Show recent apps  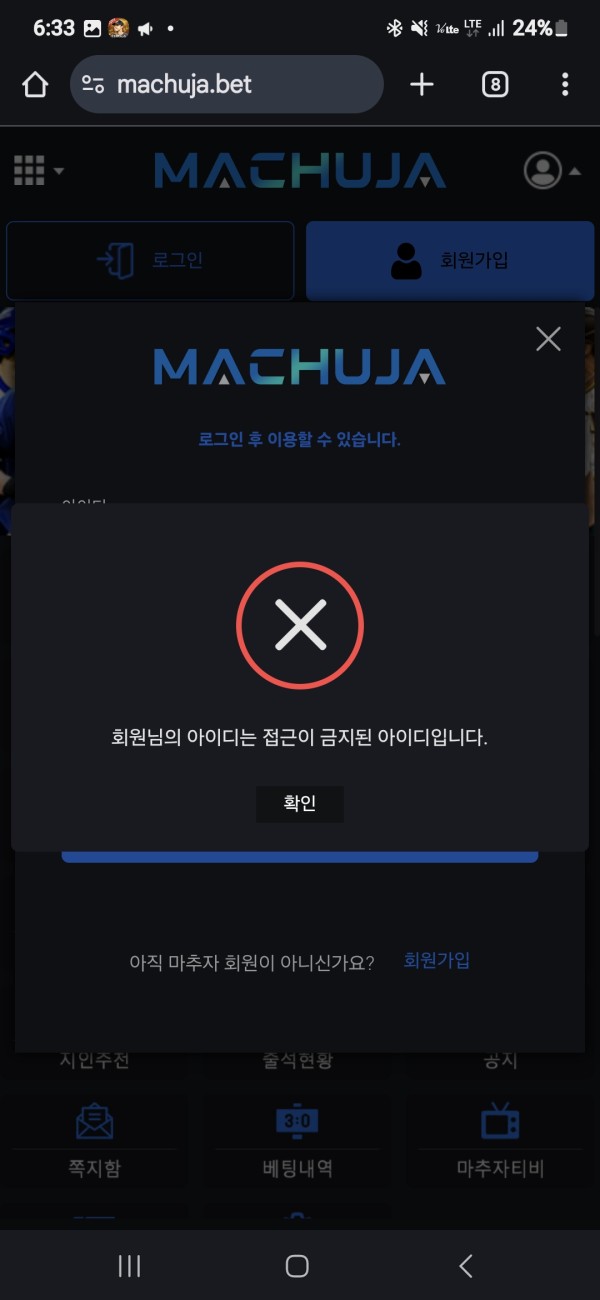click(129, 1266)
